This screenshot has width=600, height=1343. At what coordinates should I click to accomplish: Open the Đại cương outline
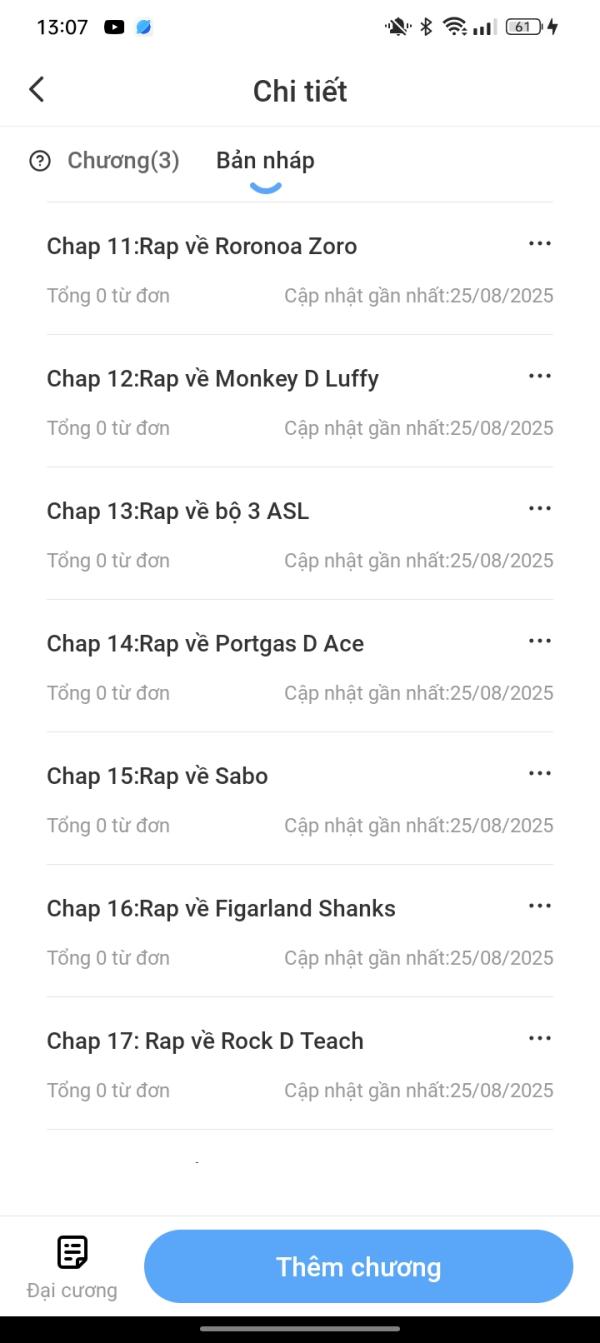pyautogui.click(x=72, y=1266)
